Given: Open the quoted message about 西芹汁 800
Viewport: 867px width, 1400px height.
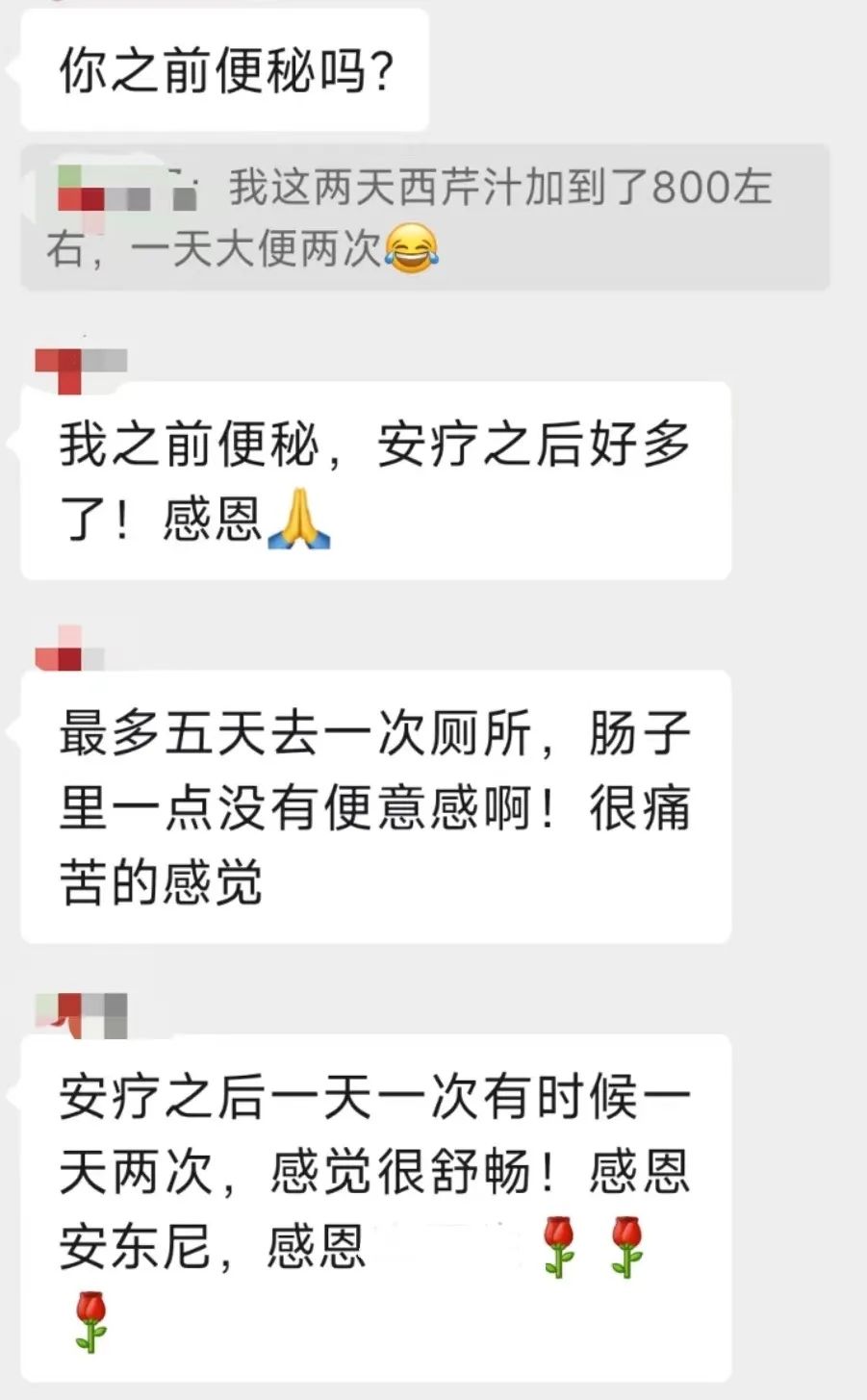Looking at the screenshot, I should pyautogui.click(x=424, y=217).
